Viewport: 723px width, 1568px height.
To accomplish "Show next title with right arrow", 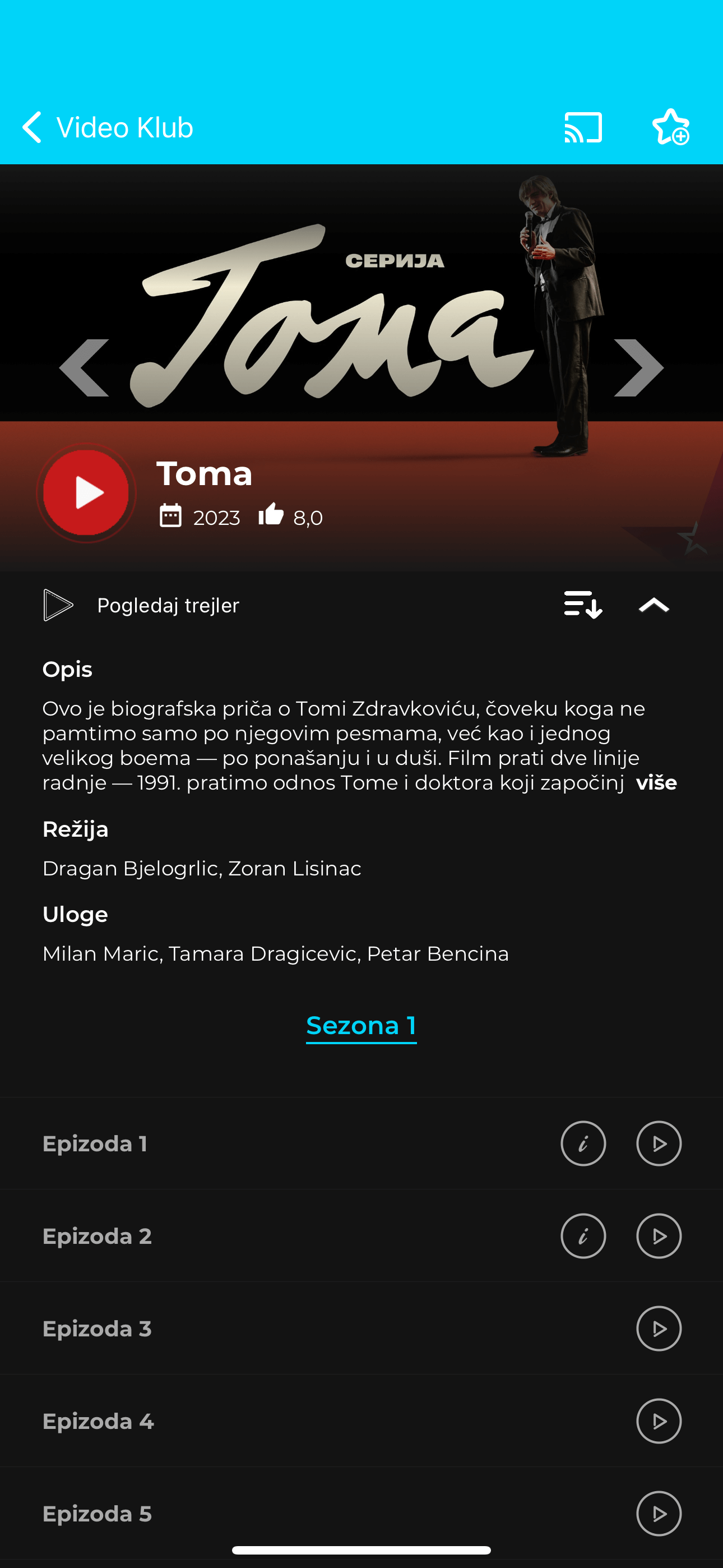I will point(638,368).
